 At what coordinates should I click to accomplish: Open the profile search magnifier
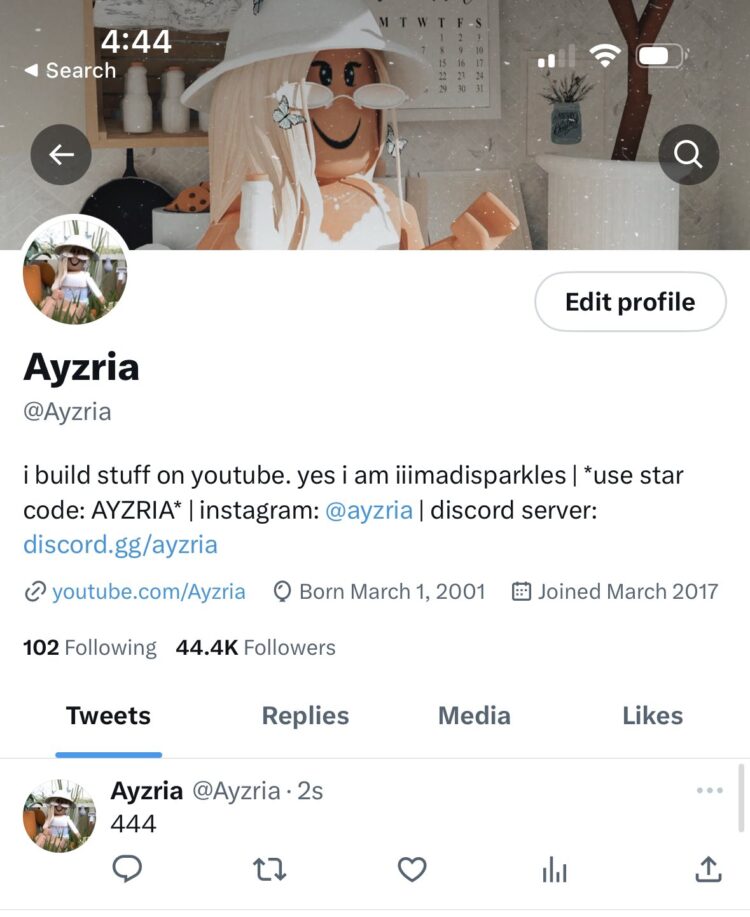pyautogui.click(x=688, y=154)
